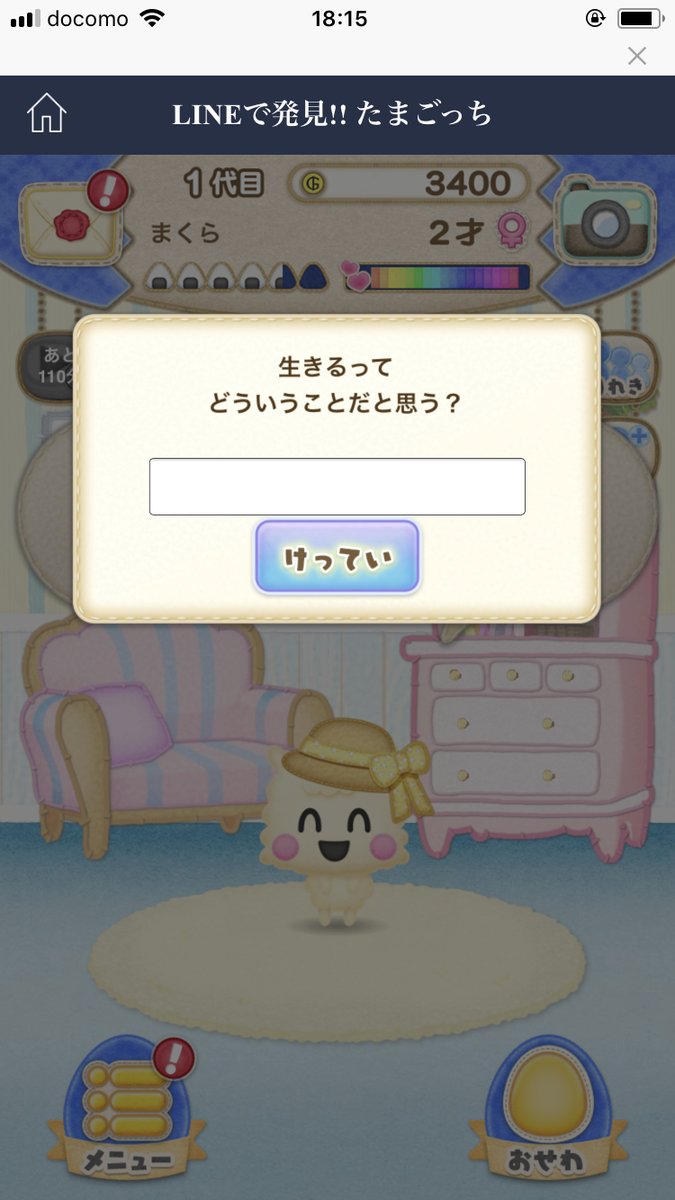Confirm with the けってい button

coord(337,557)
